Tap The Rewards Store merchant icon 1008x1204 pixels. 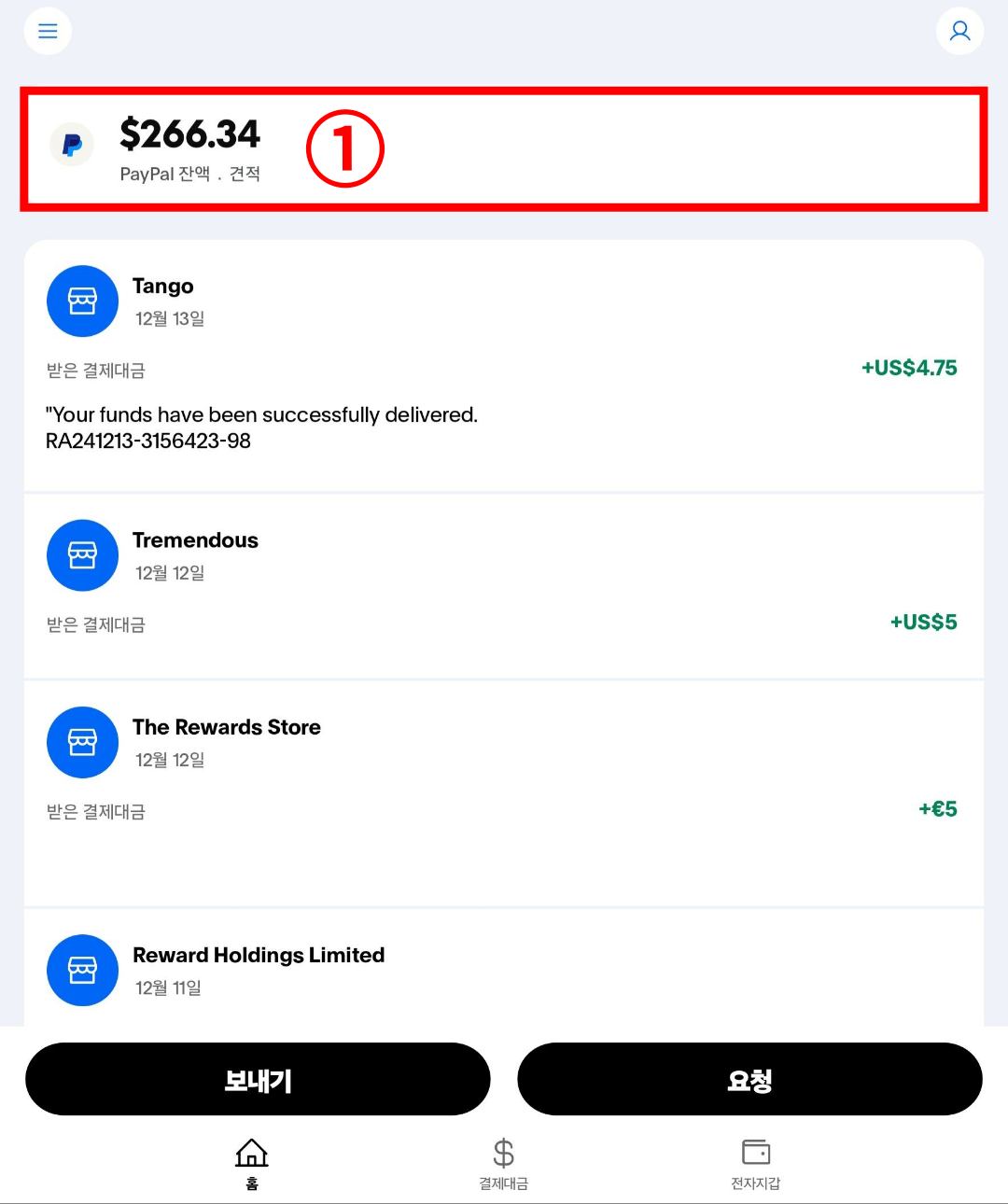tap(82, 742)
